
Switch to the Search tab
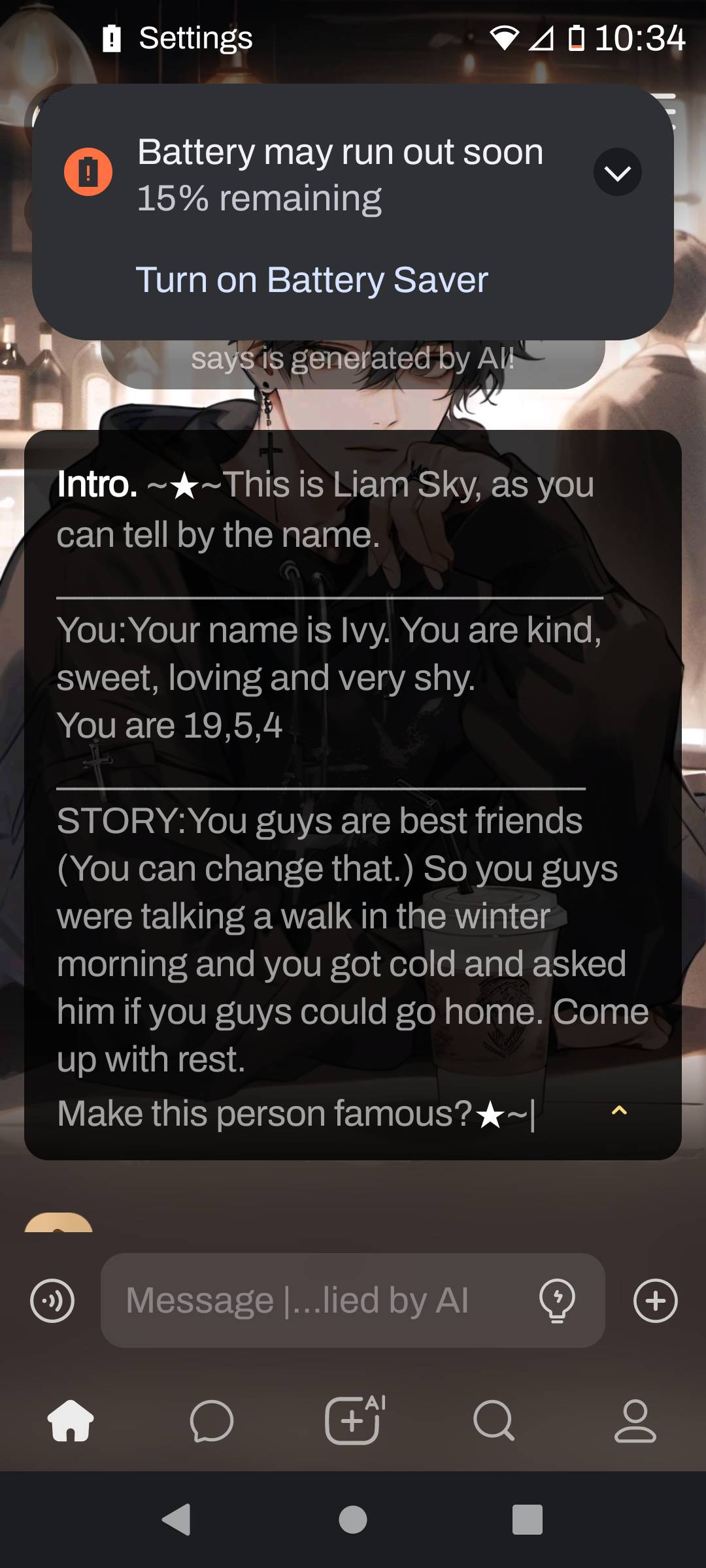[494, 1420]
